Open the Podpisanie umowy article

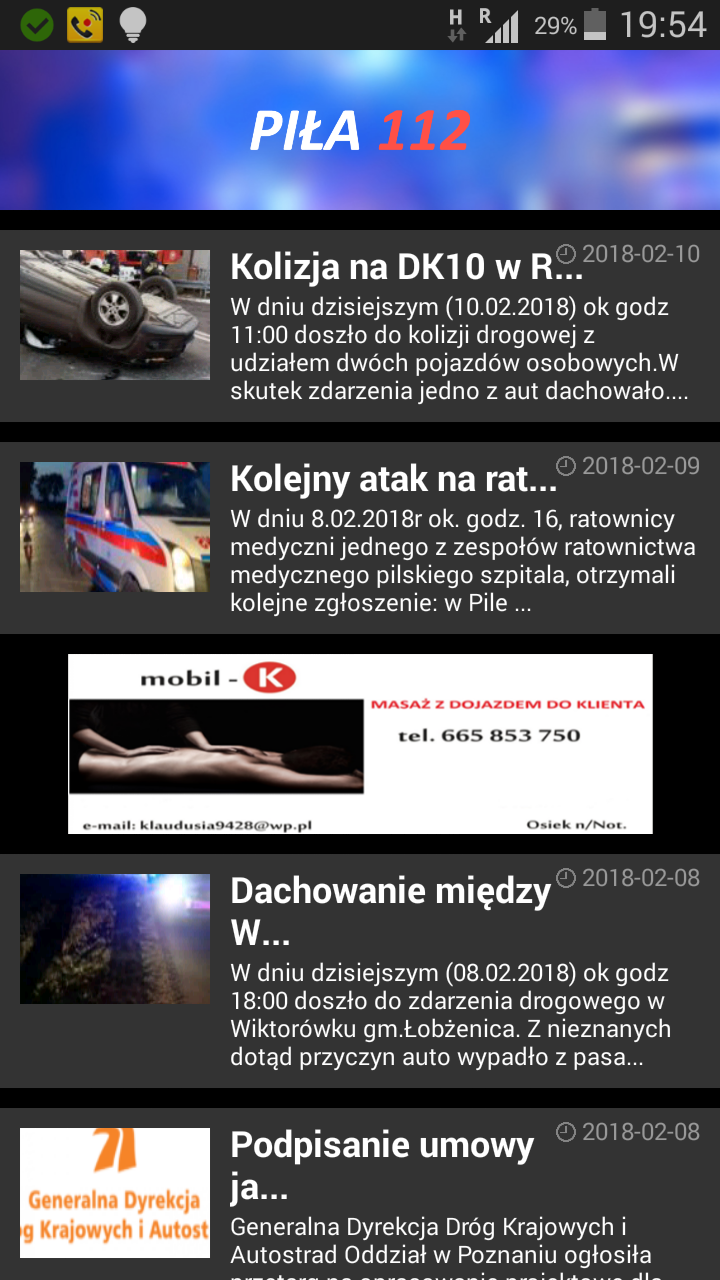point(382,1166)
